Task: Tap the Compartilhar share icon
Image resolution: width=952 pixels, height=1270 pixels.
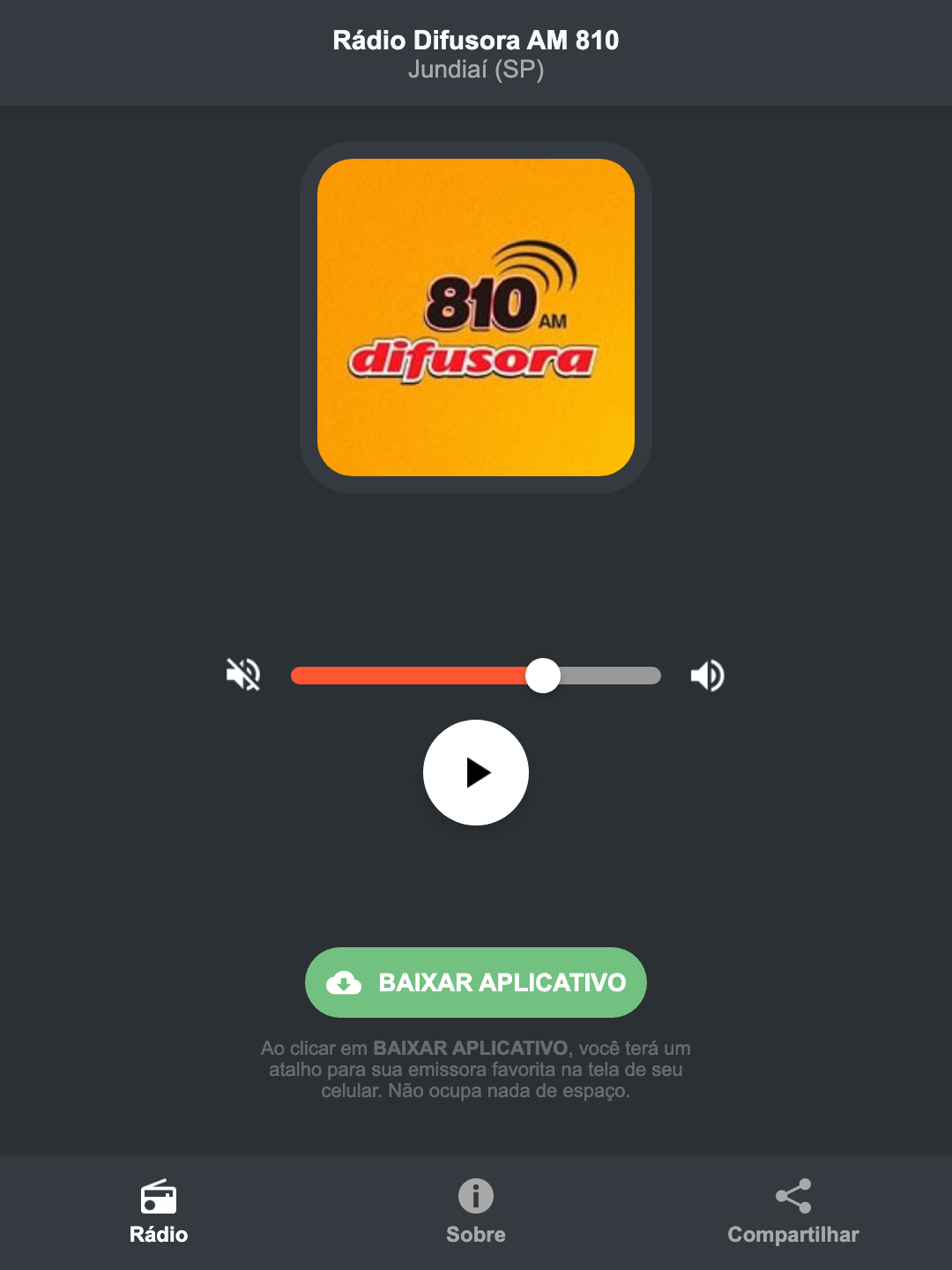Action: 792,1195
